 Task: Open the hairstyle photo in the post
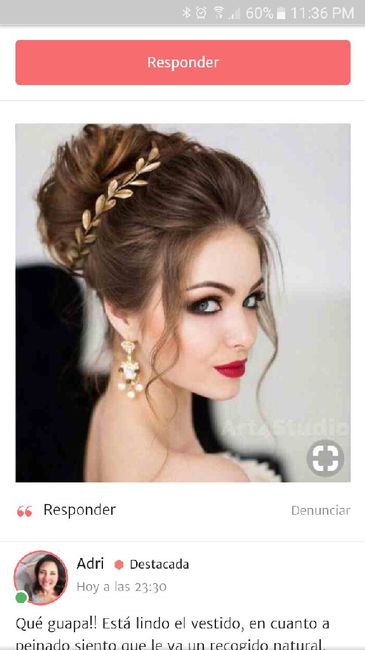coord(183,303)
